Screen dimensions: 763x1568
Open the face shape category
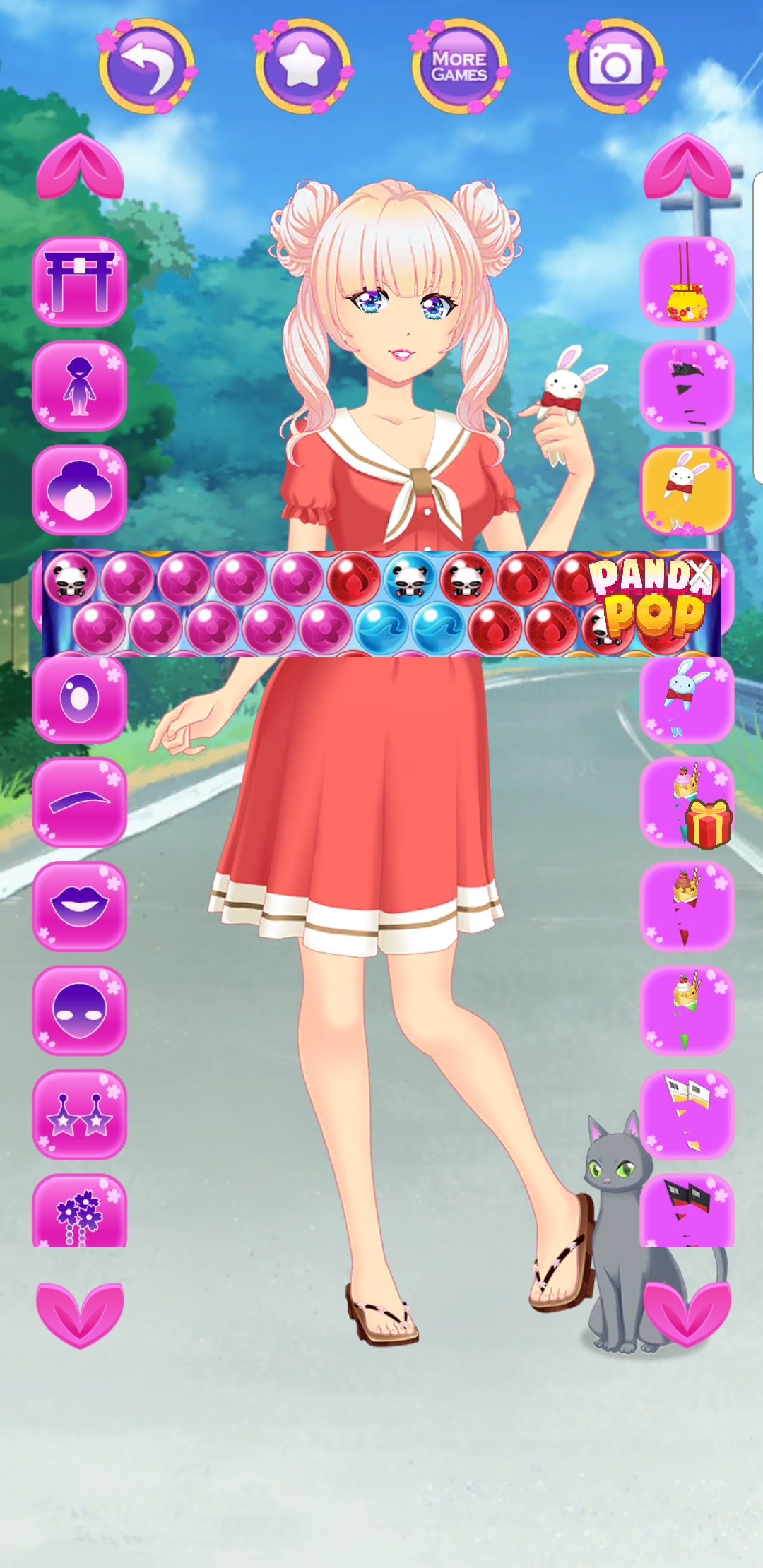pos(80,1011)
